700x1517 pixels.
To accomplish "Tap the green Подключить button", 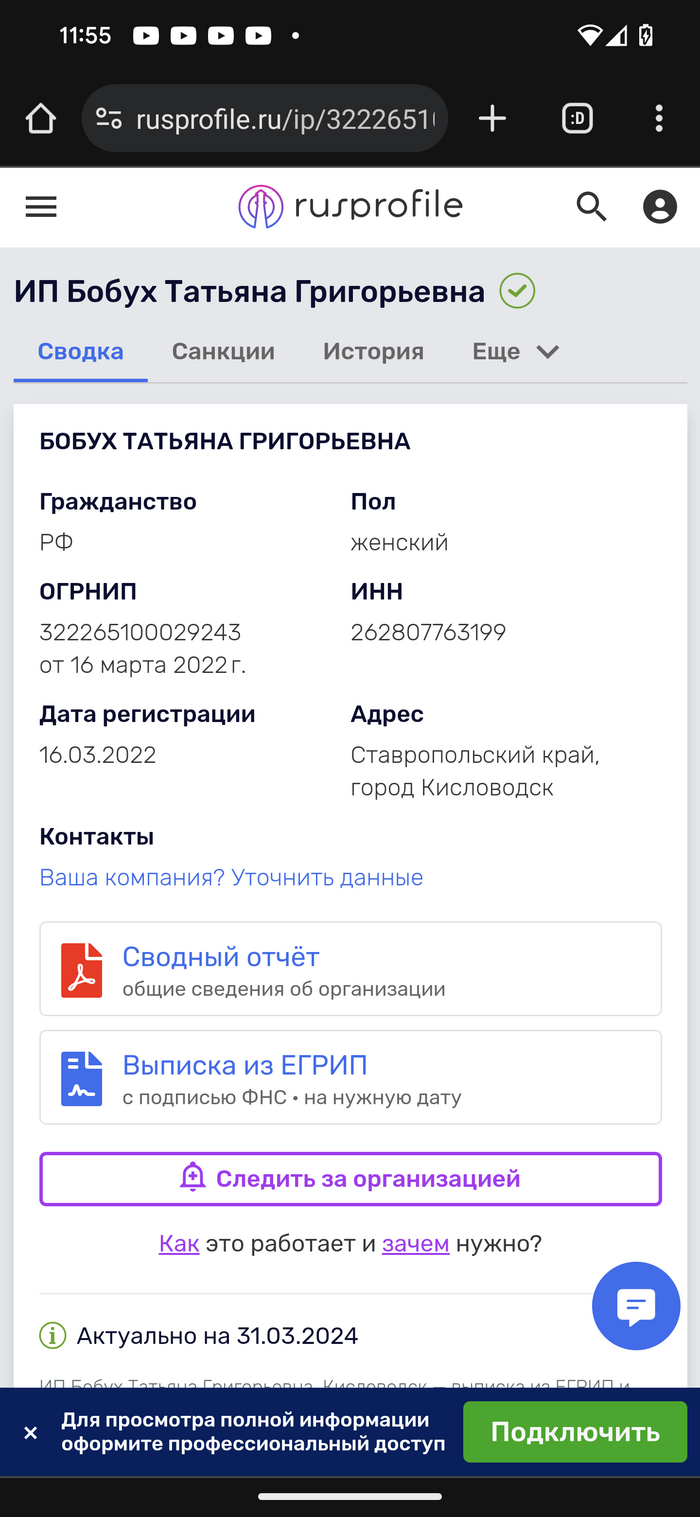I will coord(574,1432).
